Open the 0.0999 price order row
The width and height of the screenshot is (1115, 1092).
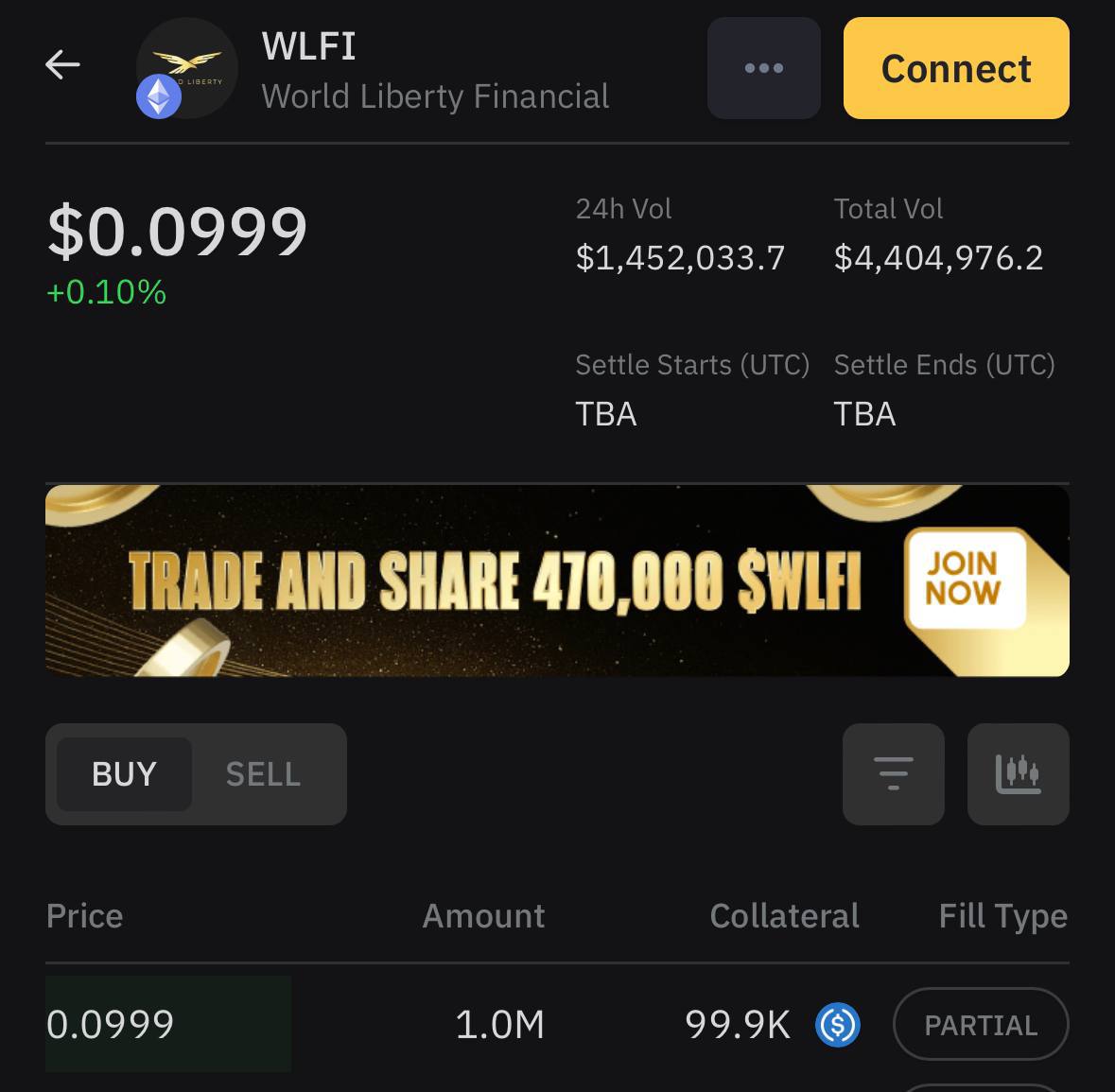(473, 1025)
